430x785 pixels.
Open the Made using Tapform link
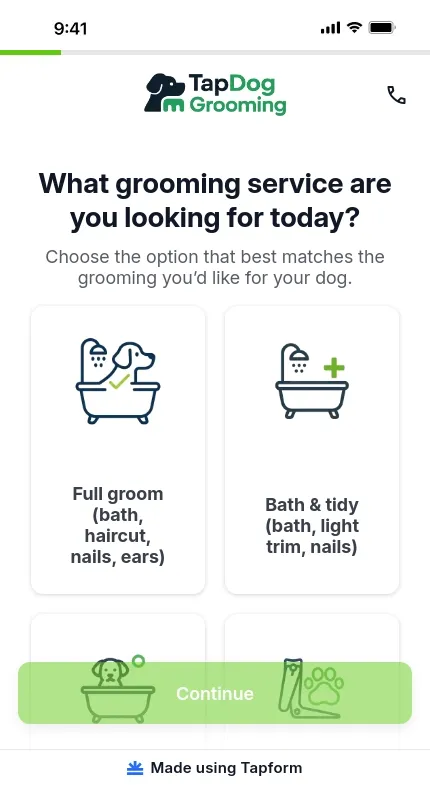[x=215, y=767]
